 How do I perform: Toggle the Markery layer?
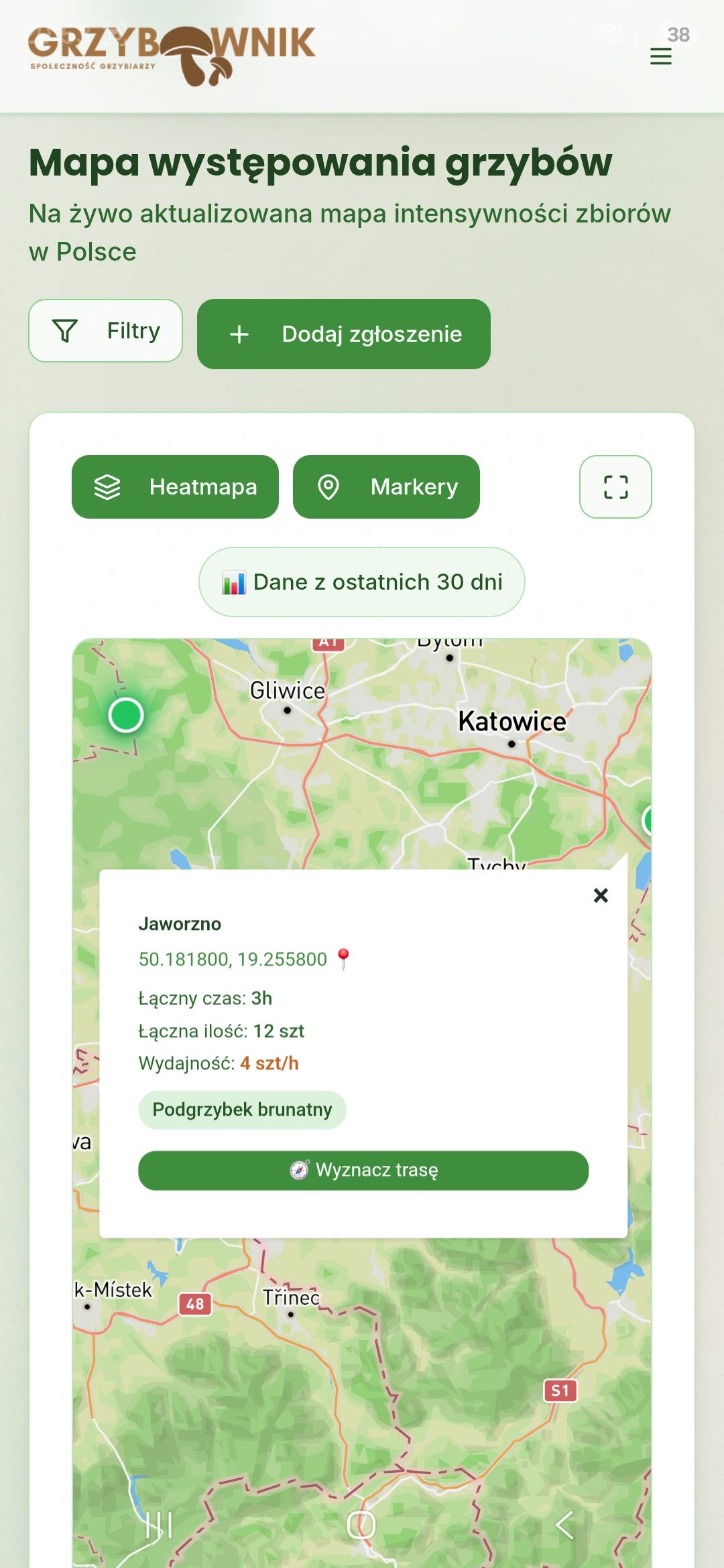[386, 486]
